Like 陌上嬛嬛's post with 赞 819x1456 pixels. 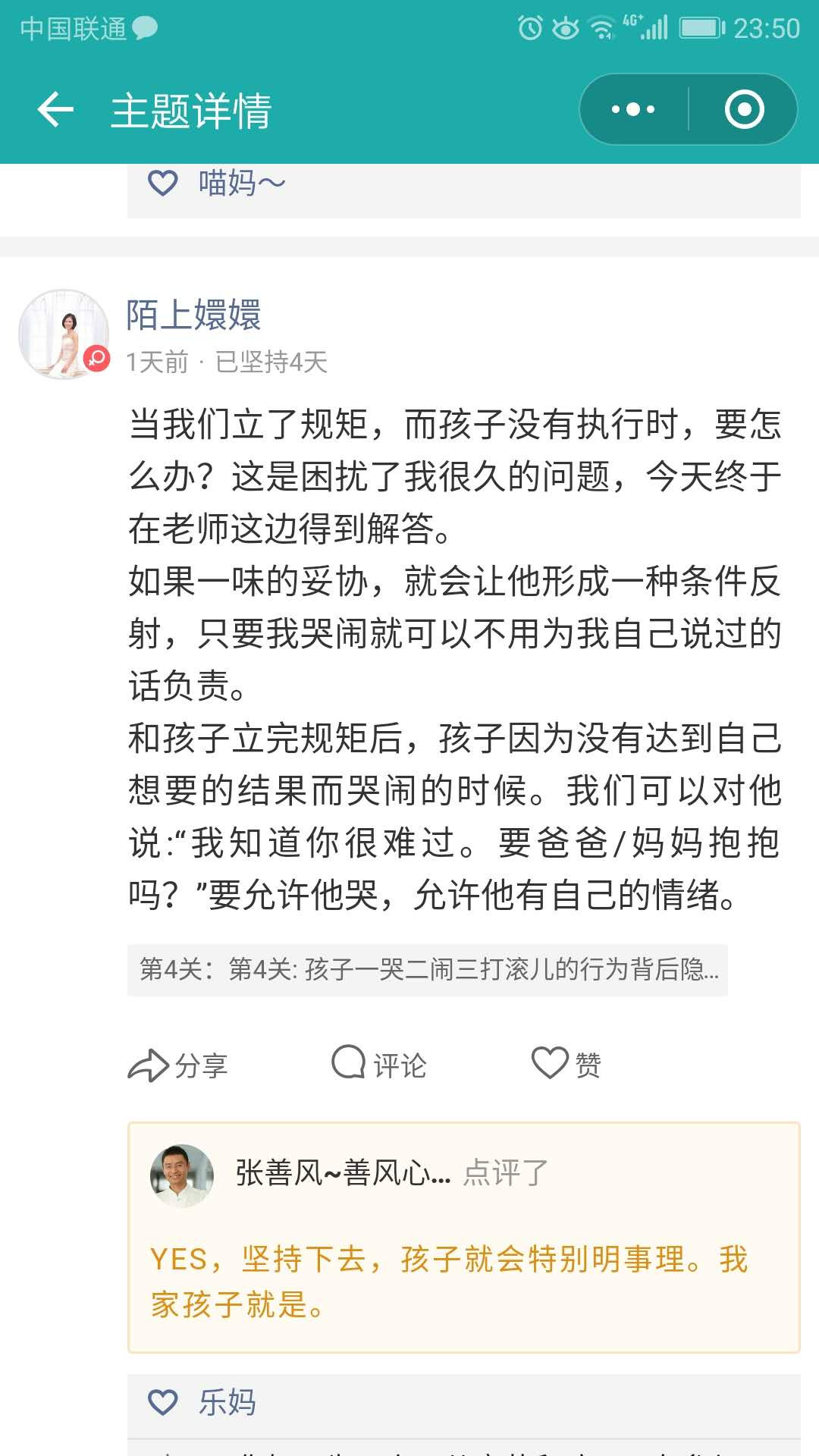point(566,1065)
